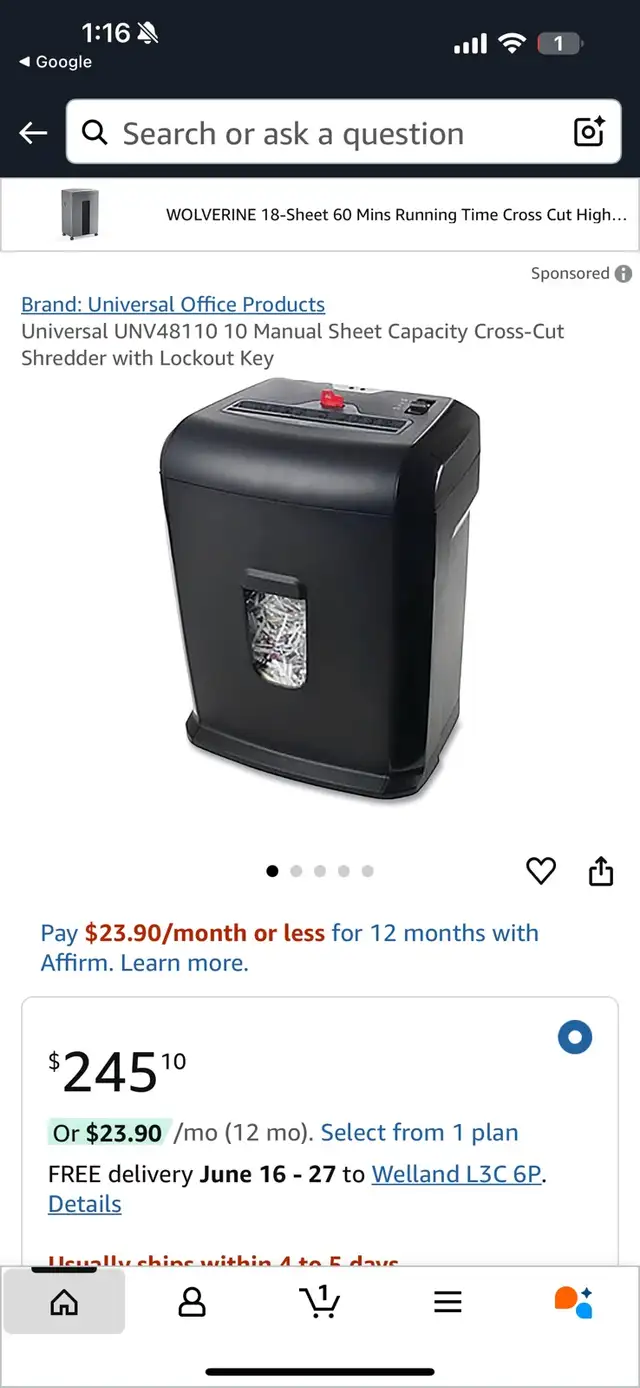Open the shopping cart tab
The width and height of the screenshot is (640, 1388).
320,1301
